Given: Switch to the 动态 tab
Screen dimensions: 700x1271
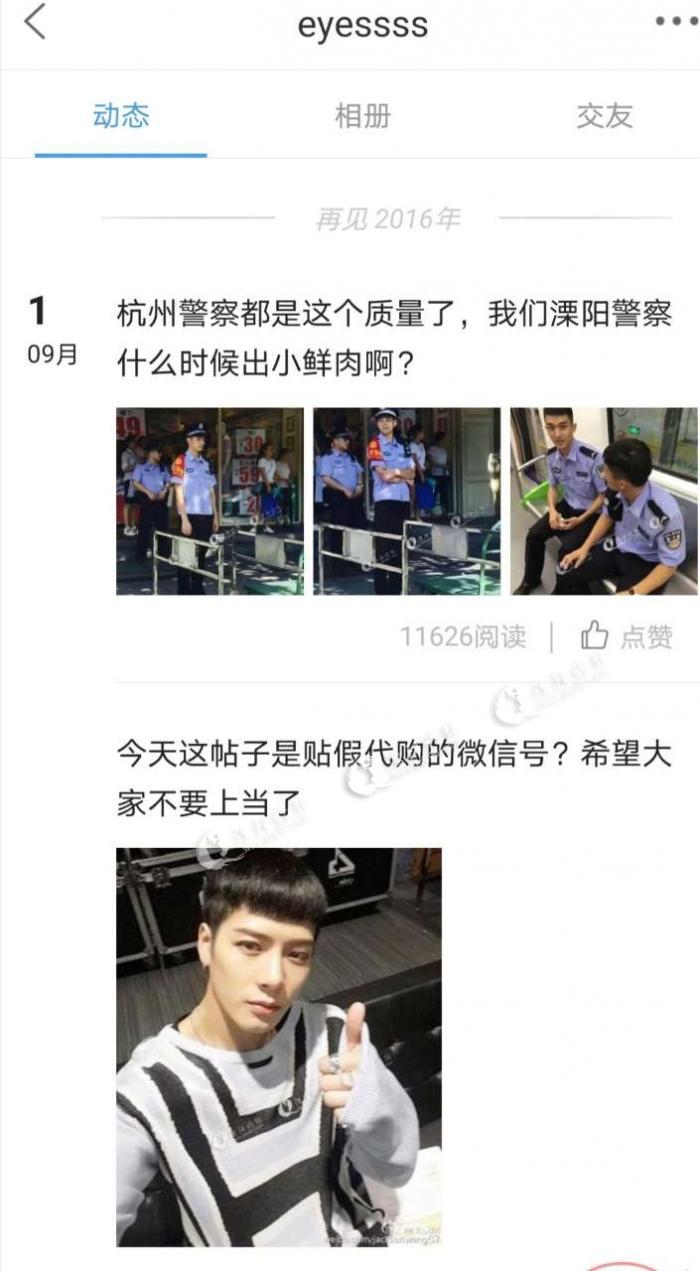Looking at the screenshot, I should [x=121, y=116].
